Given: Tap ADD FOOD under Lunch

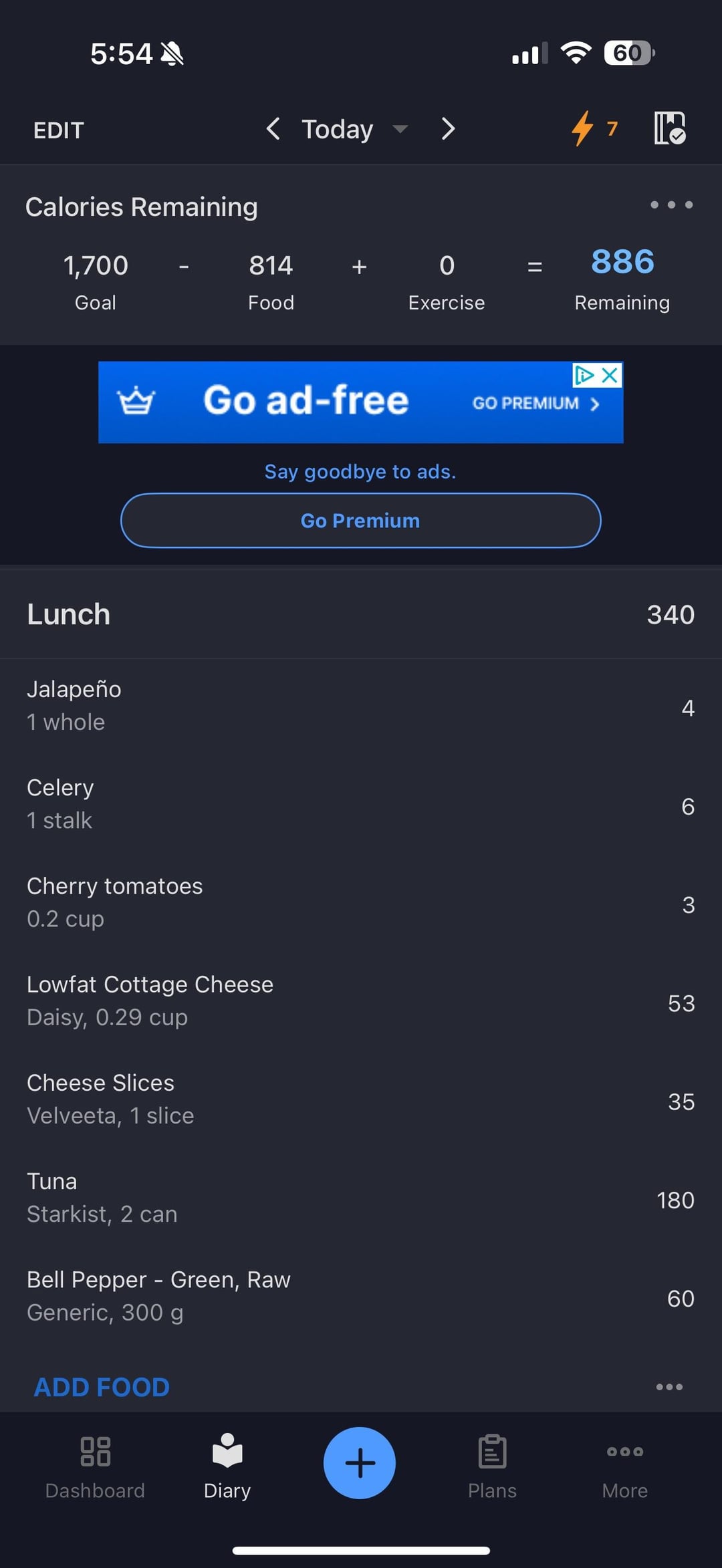Looking at the screenshot, I should pos(102,1388).
